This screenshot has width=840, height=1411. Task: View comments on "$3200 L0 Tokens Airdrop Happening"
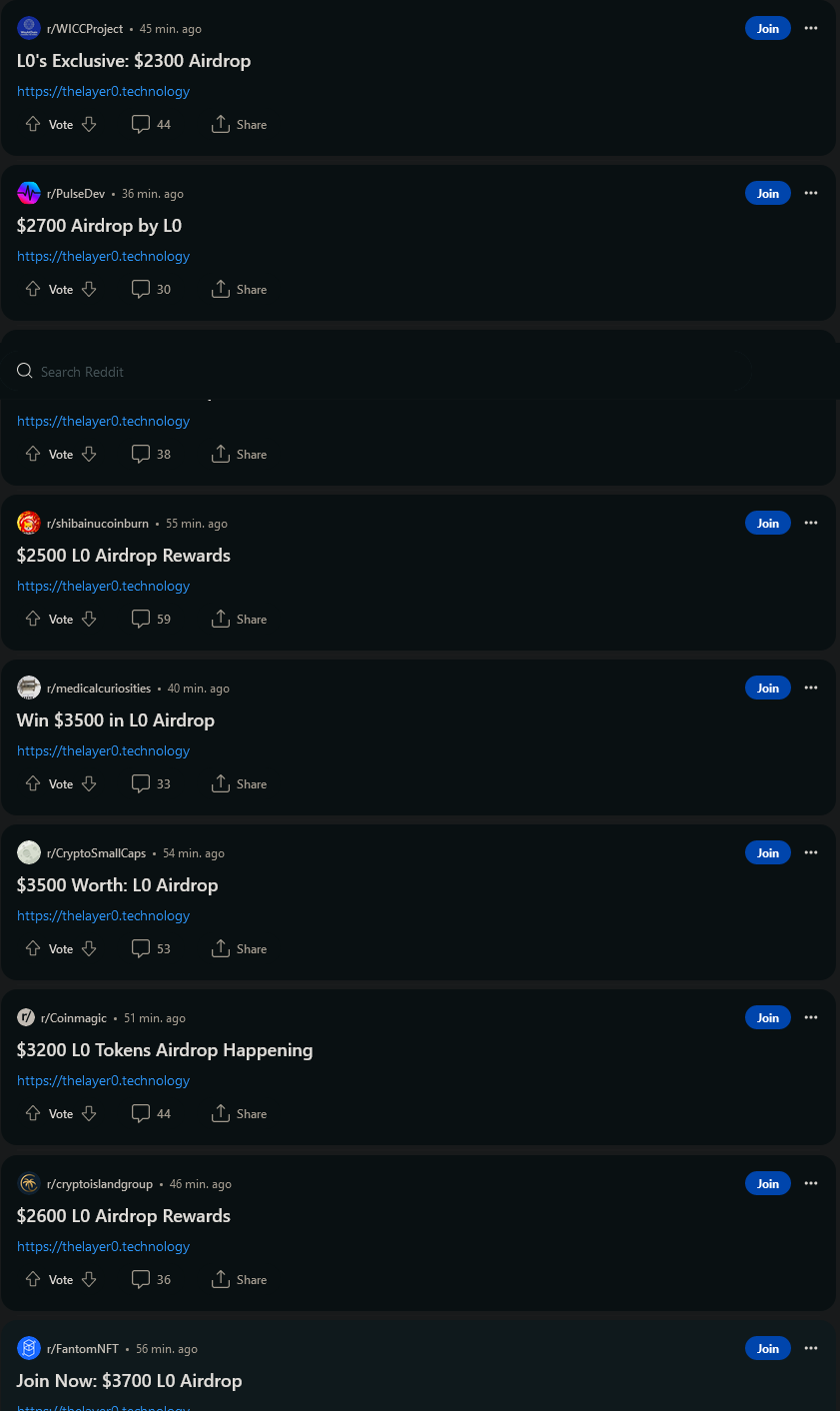(x=152, y=1114)
